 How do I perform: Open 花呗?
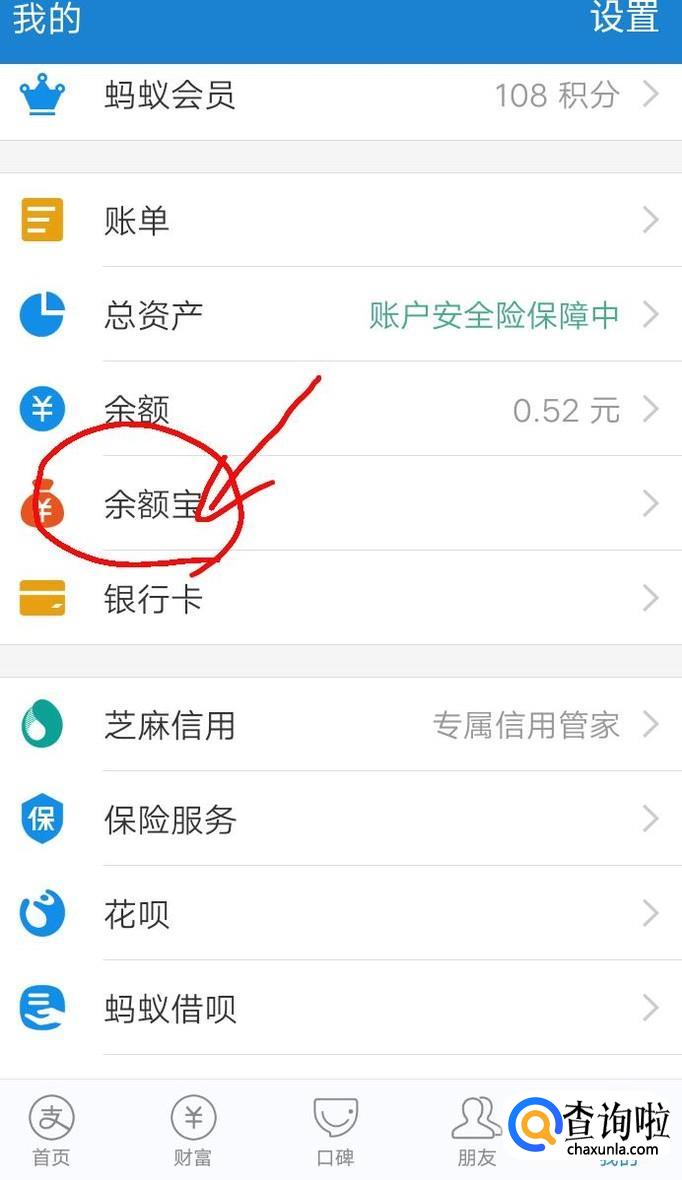341,914
